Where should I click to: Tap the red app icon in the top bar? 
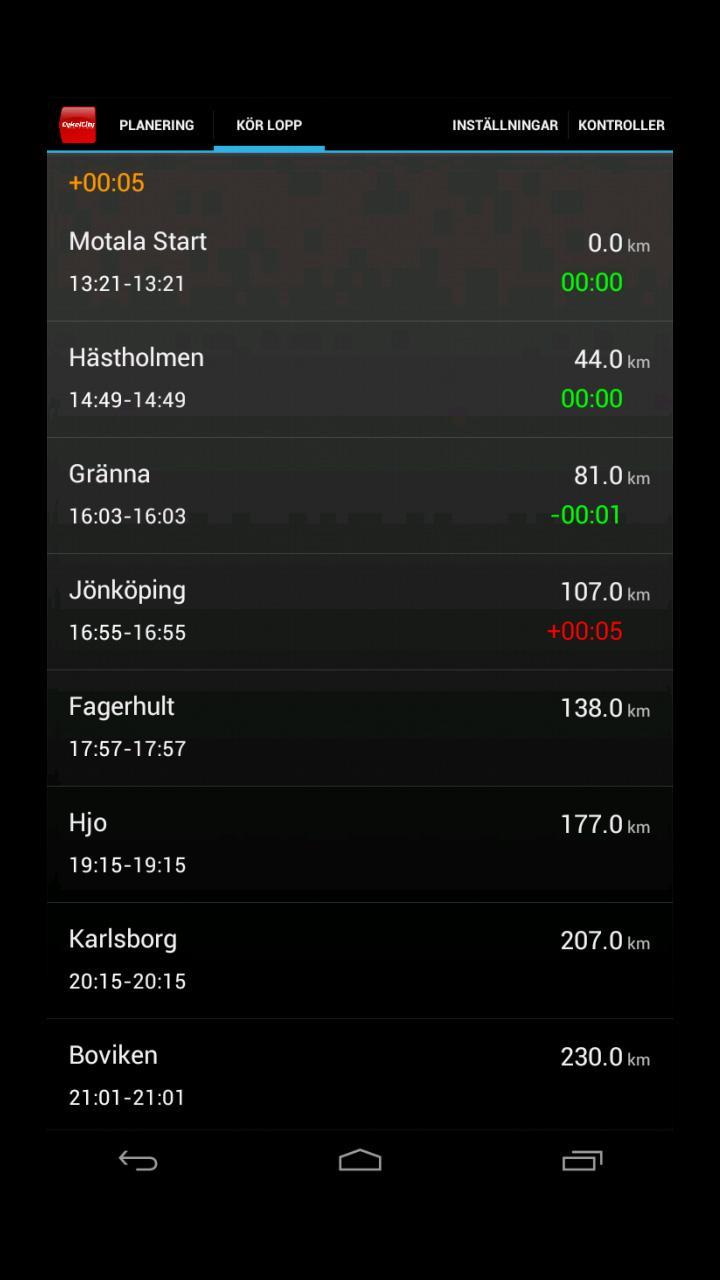coord(78,125)
